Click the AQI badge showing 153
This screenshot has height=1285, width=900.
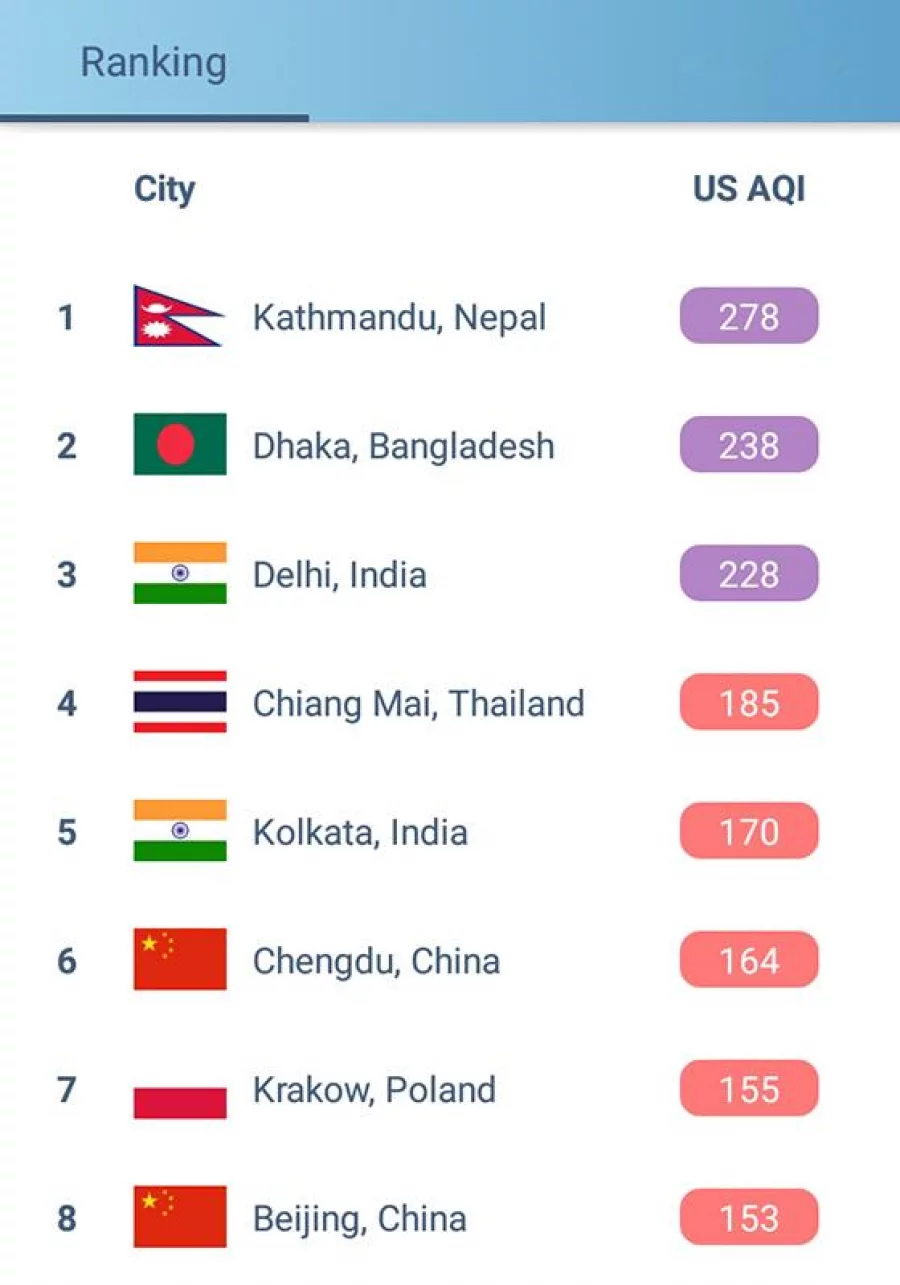point(749,1218)
